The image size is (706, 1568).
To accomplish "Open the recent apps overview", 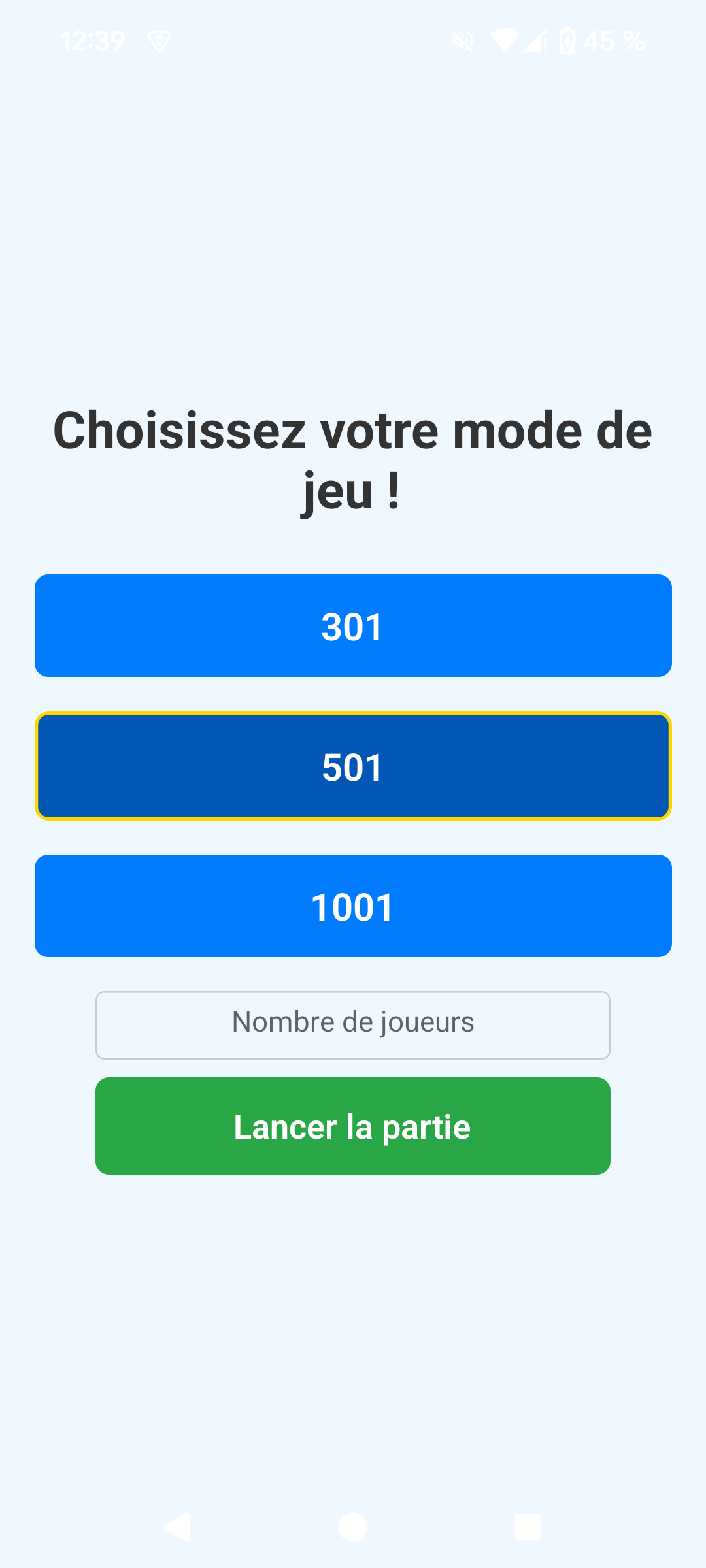I will (x=528, y=1527).
